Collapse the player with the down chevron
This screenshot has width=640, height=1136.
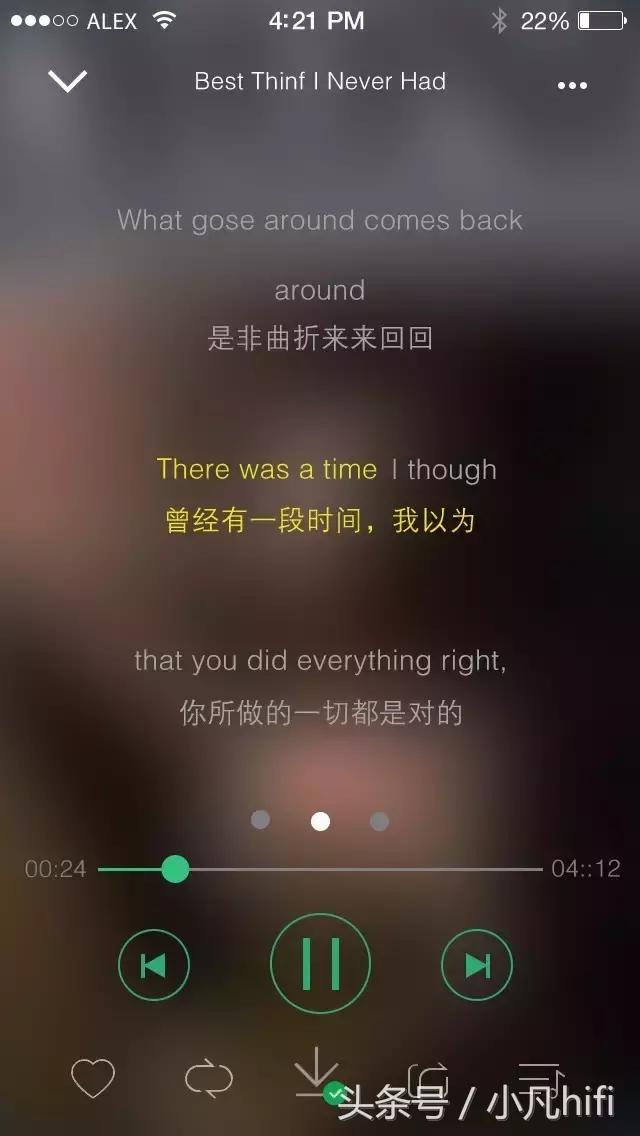pyautogui.click(x=68, y=82)
